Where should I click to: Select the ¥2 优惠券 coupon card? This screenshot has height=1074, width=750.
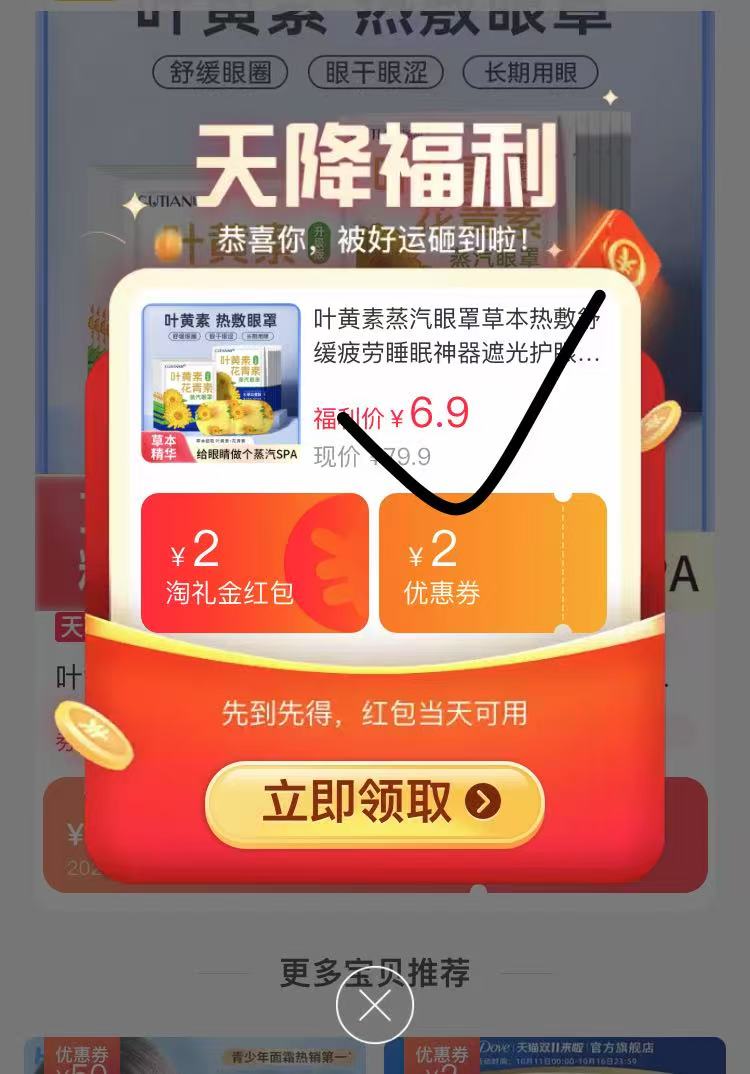493,562
